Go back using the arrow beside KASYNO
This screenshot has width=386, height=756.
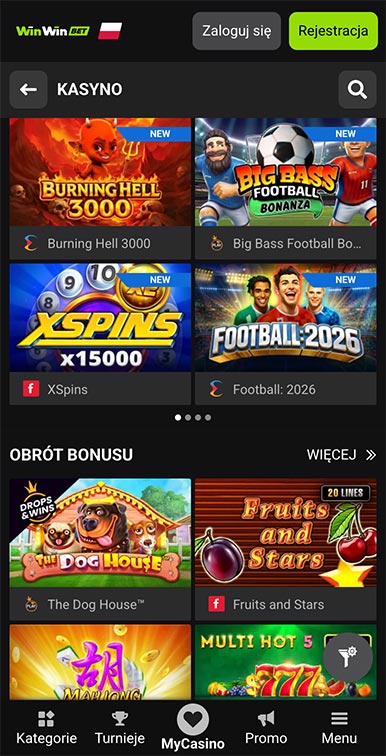click(28, 90)
